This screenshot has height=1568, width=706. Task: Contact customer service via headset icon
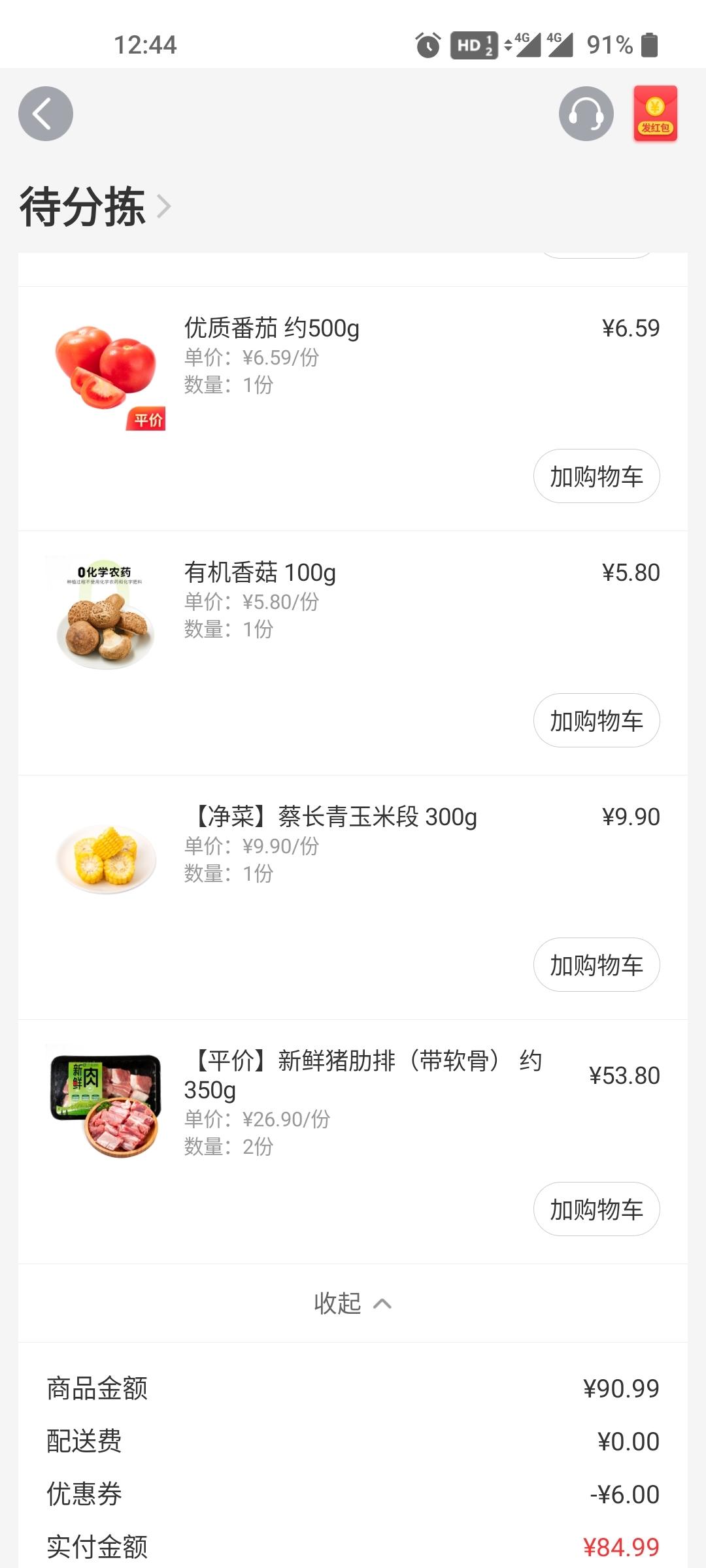click(586, 114)
